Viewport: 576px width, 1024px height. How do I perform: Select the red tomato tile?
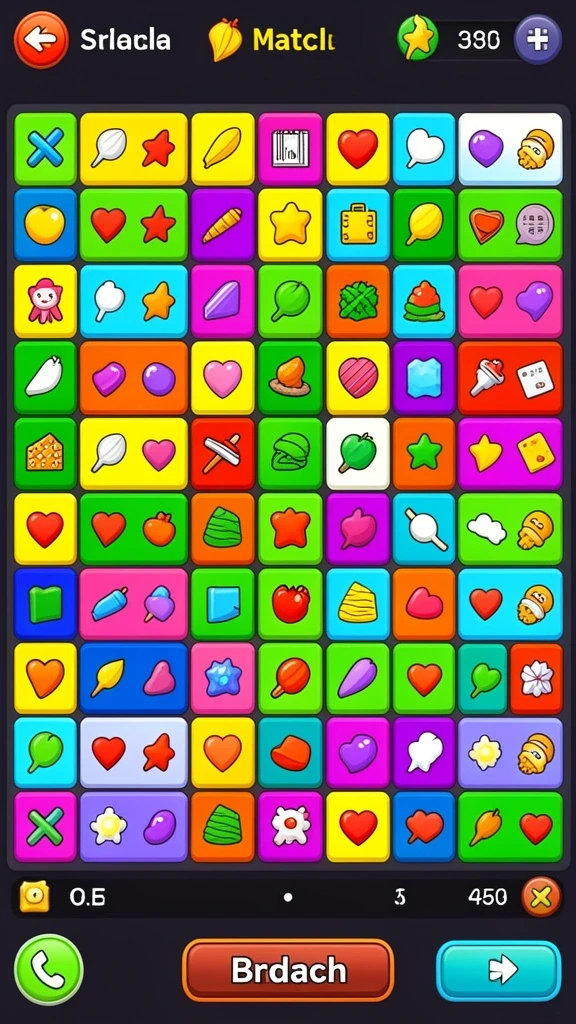291,603
